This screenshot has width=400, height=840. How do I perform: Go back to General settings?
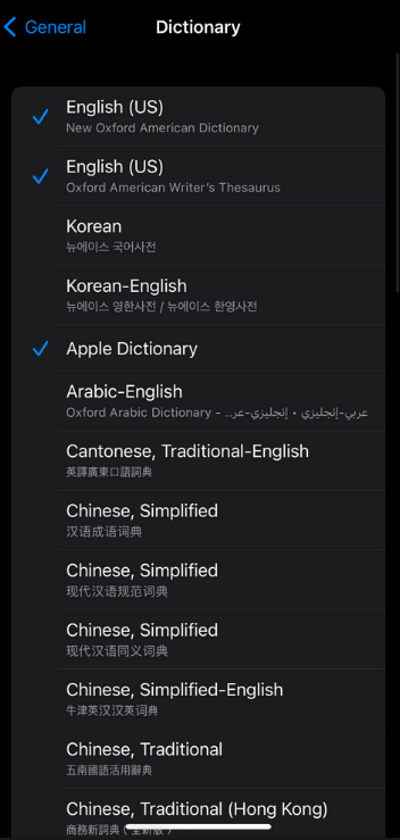click(45, 27)
